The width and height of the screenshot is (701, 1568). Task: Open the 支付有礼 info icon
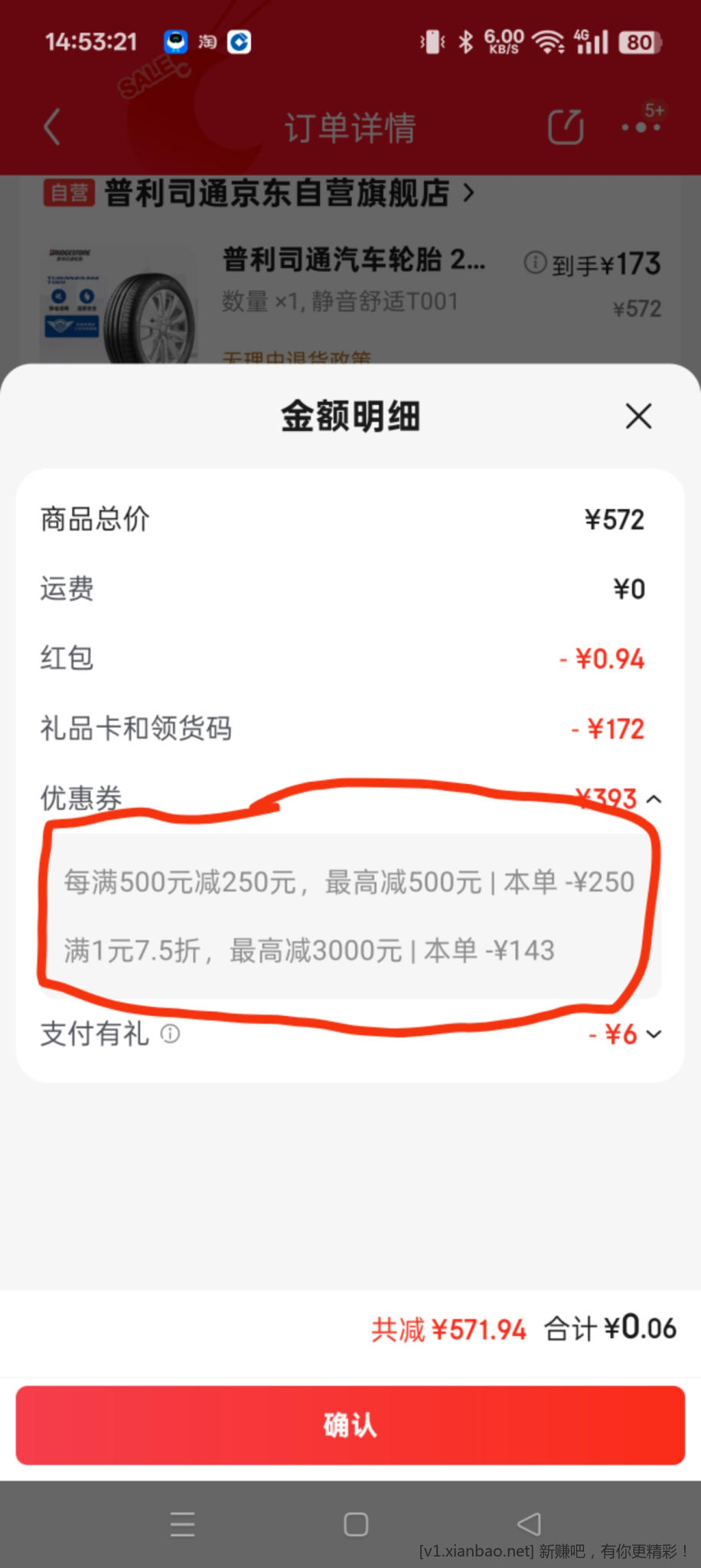tap(170, 1034)
